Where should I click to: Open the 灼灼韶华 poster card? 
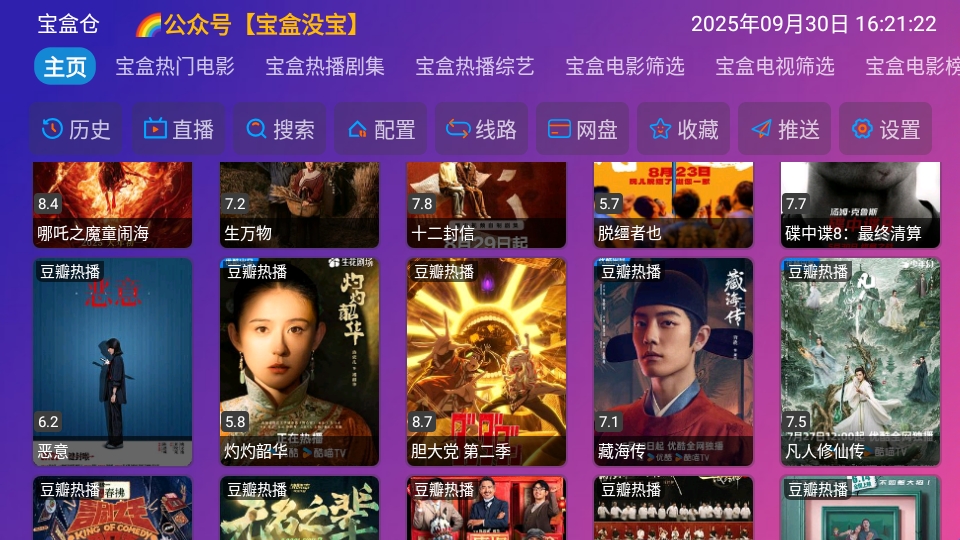[299, 360]
